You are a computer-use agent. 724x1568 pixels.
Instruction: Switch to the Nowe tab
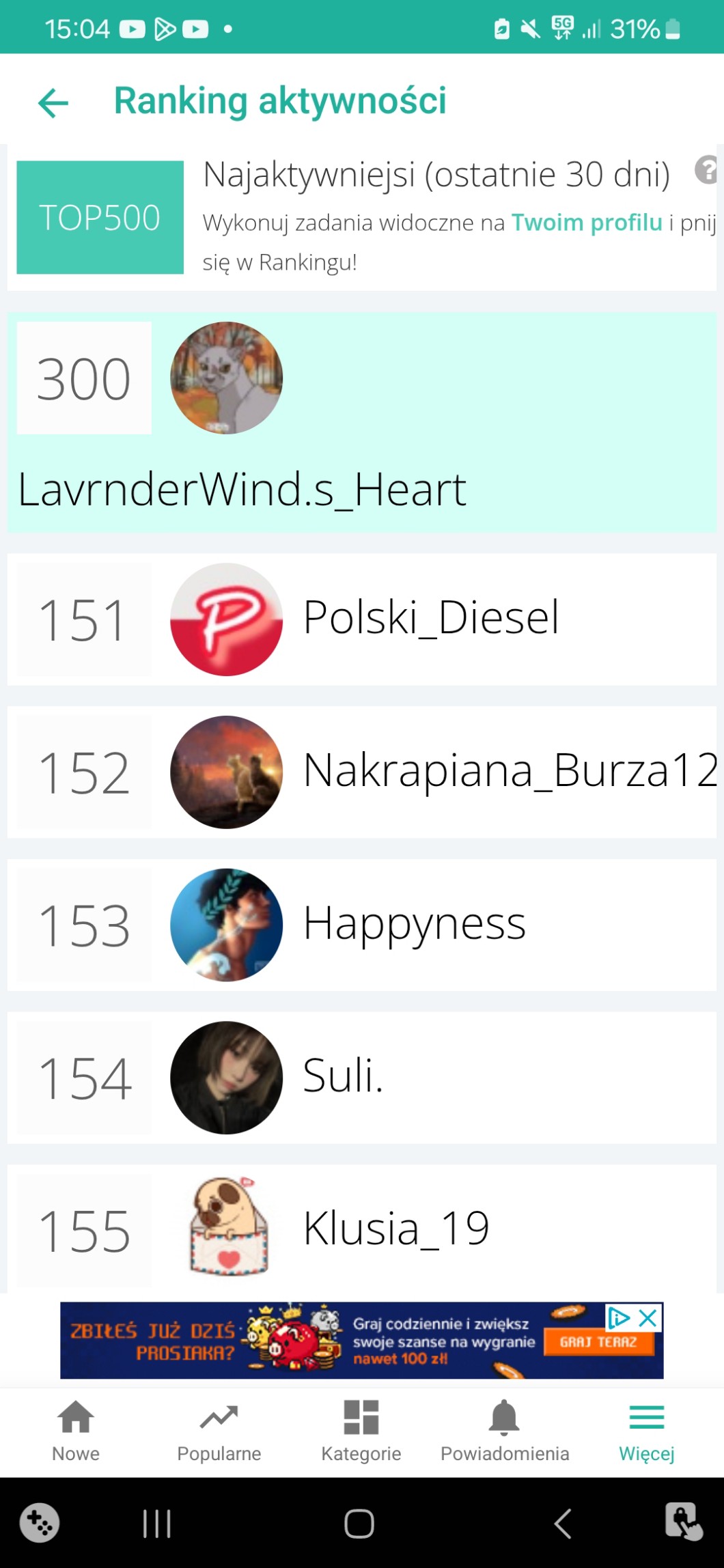click(76, 1430)
